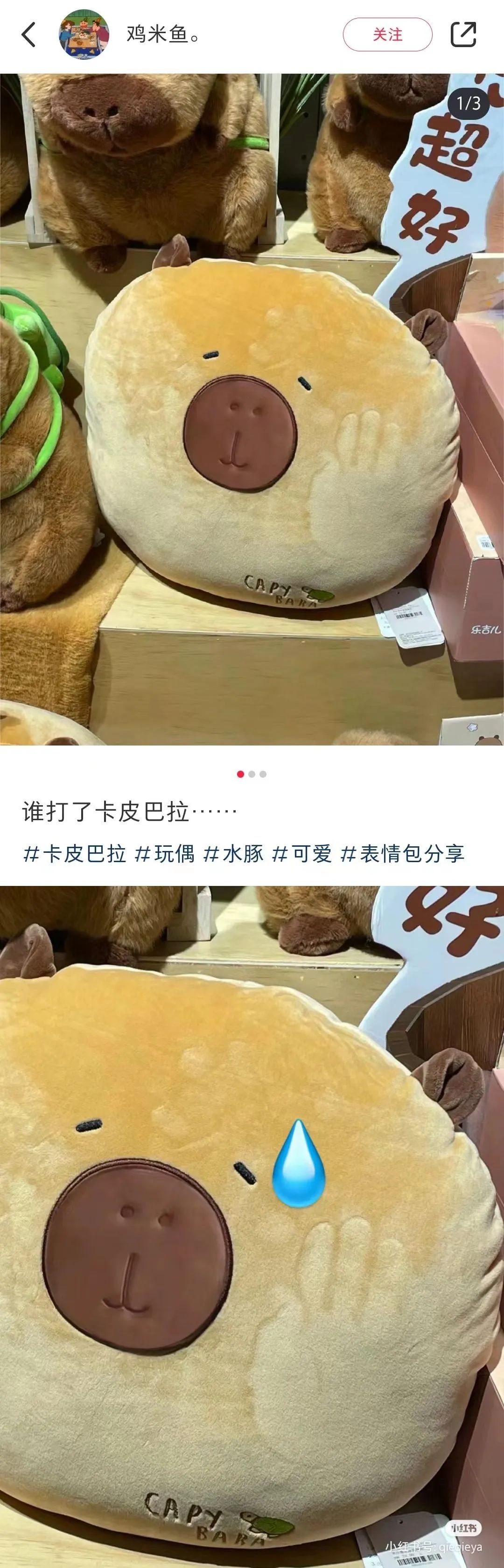The height and width of the screenshot is (1568, 504).
Task: Open the capybara pillow photo full-screen
Action: pos(252,409)
